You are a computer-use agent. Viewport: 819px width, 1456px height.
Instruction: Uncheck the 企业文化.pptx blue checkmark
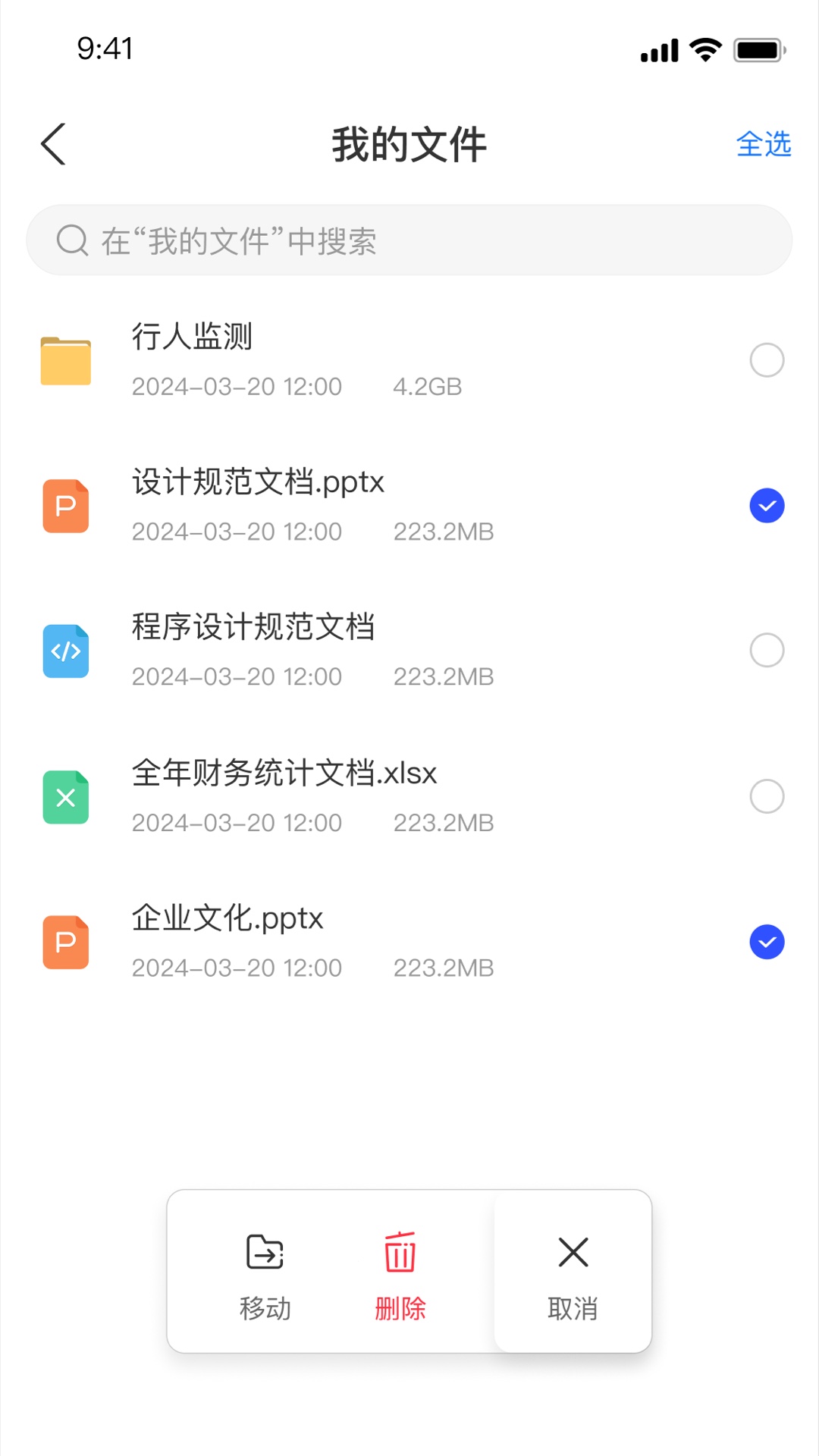coord(767,943)
